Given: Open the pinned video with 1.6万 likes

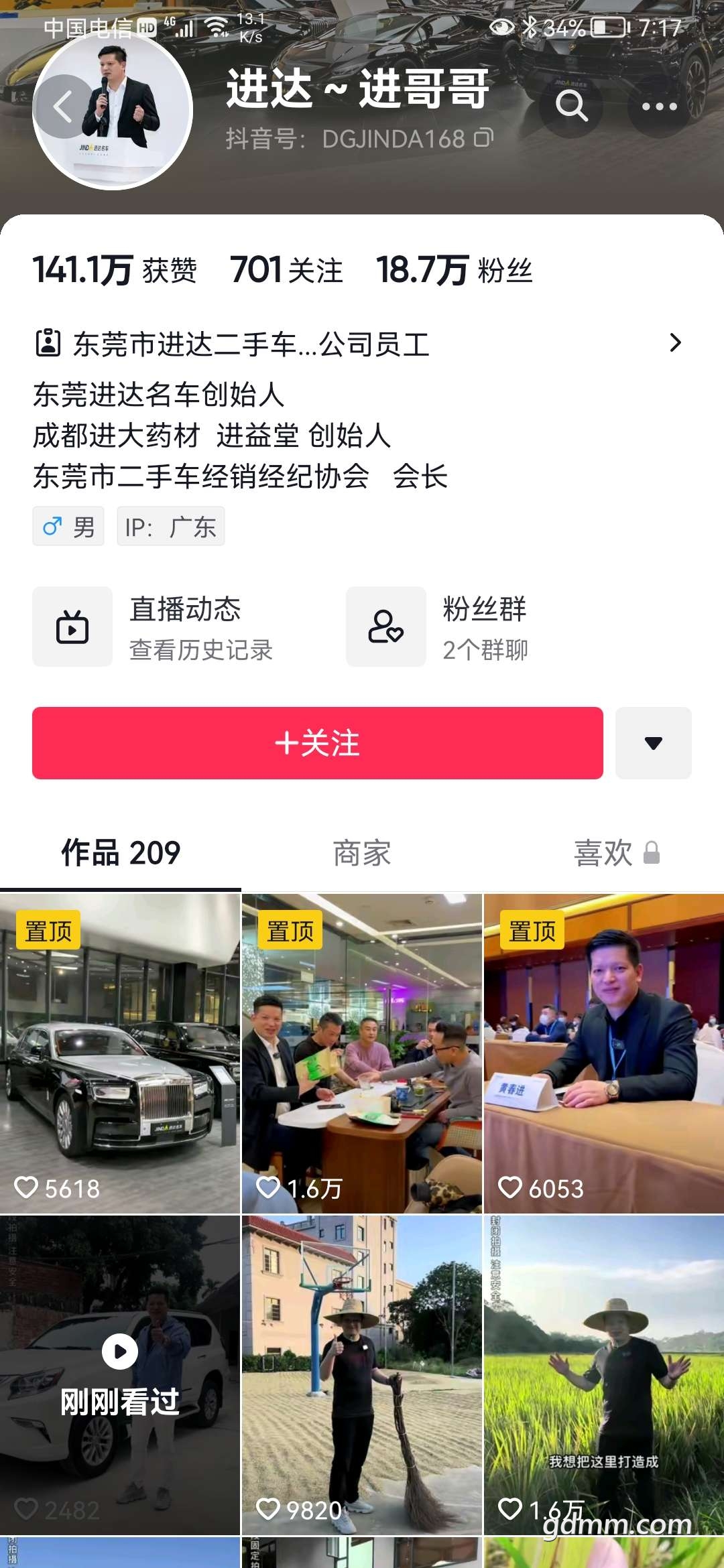Looking at the screenshot, I should pyautogui.click(x=362, y=1052).
